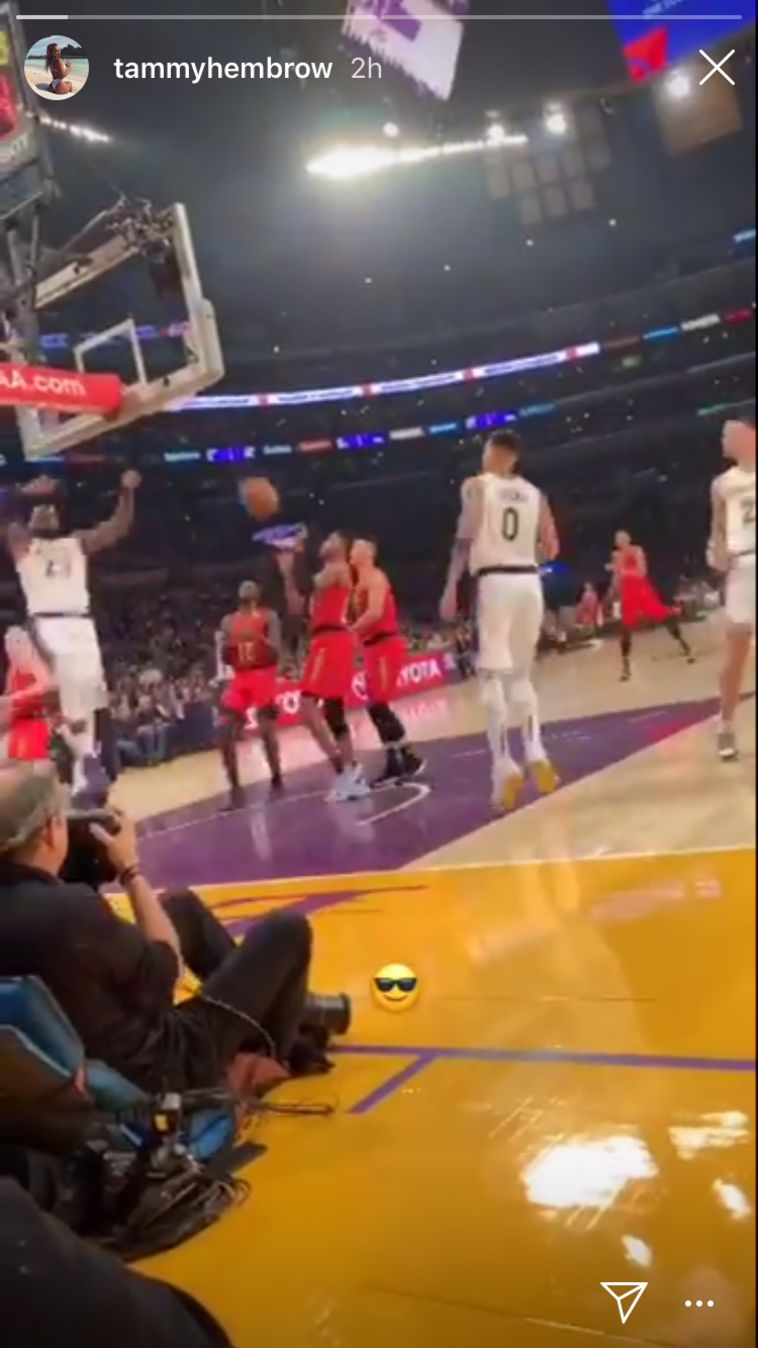Close the story viewer
The image size is (758, 1348).
(716, 68)
